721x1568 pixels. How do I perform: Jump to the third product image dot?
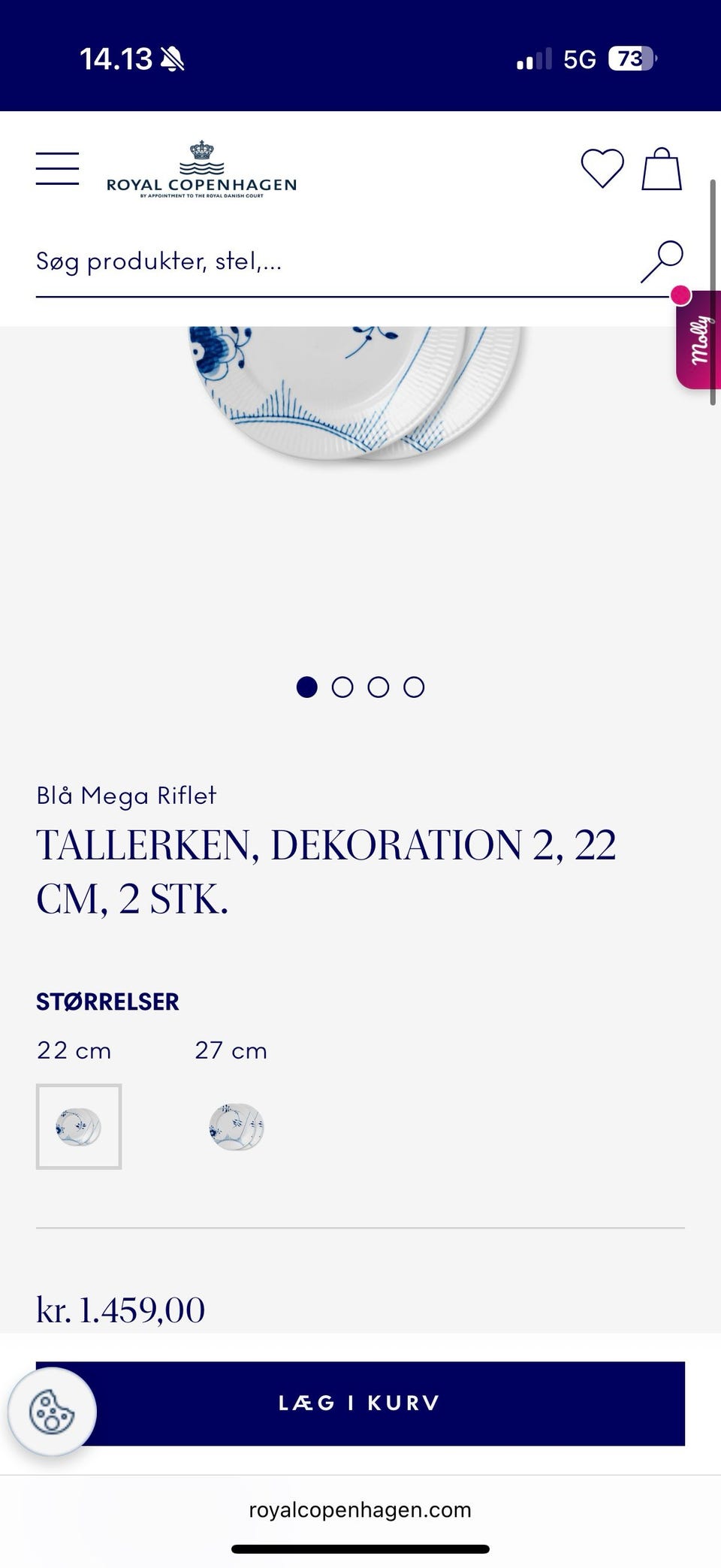[379, 687]
